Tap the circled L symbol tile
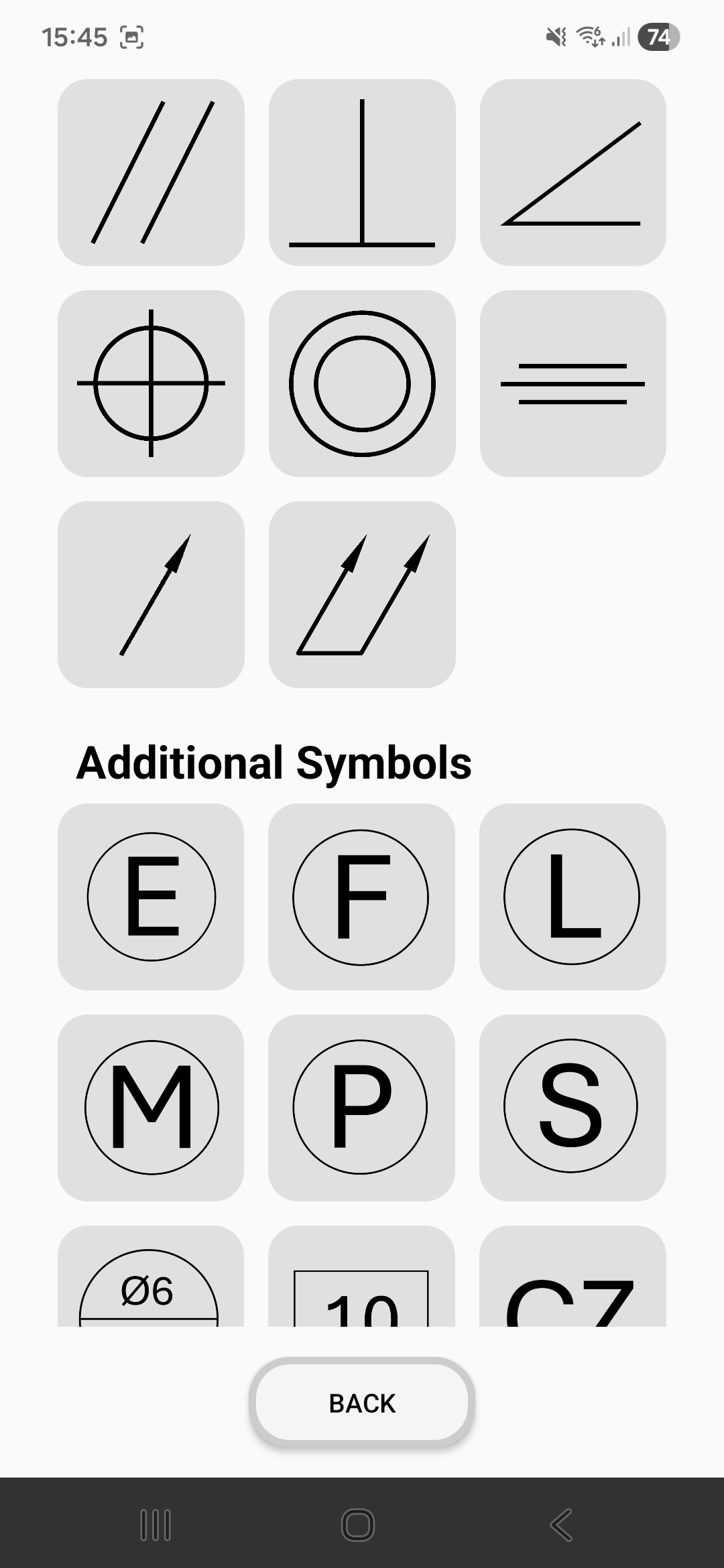 [x=572, y=897]
